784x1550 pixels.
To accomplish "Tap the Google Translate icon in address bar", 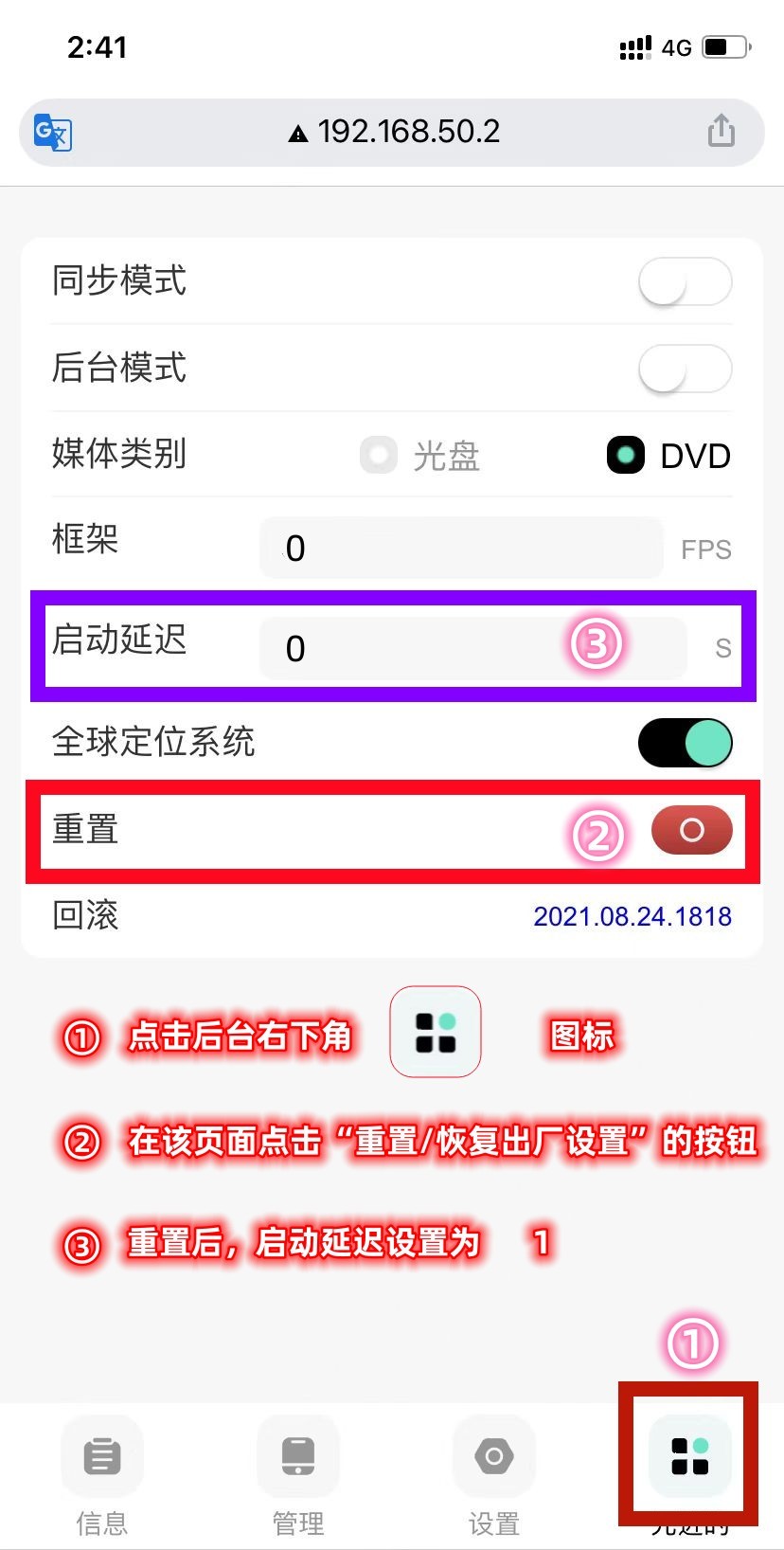I will click(x=53, y=132).
